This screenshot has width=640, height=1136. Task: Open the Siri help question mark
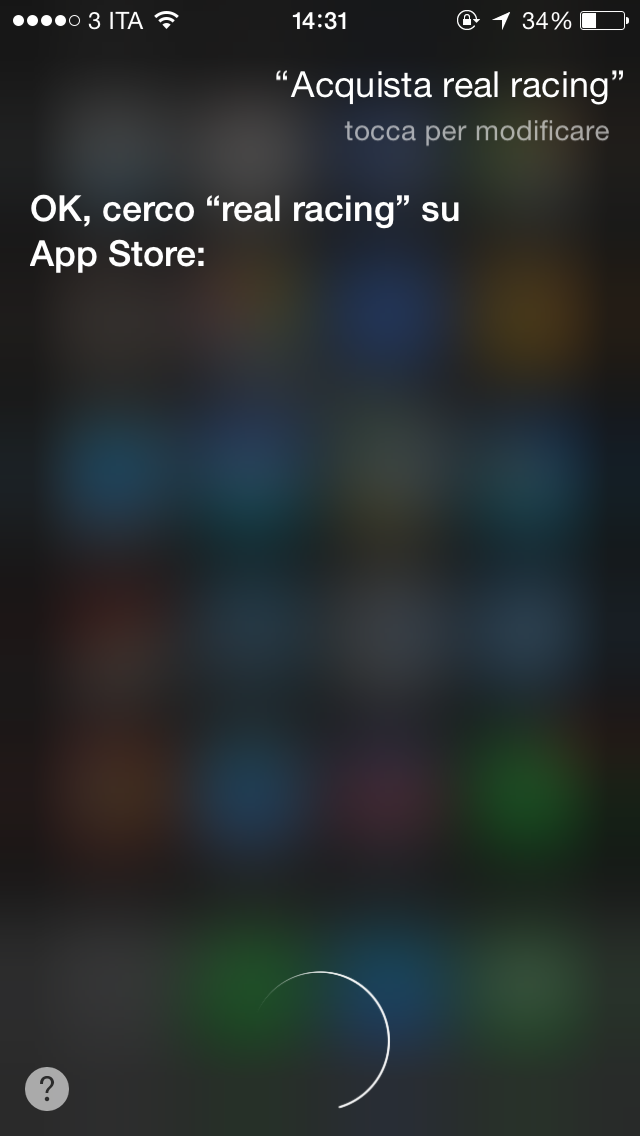47,1088
